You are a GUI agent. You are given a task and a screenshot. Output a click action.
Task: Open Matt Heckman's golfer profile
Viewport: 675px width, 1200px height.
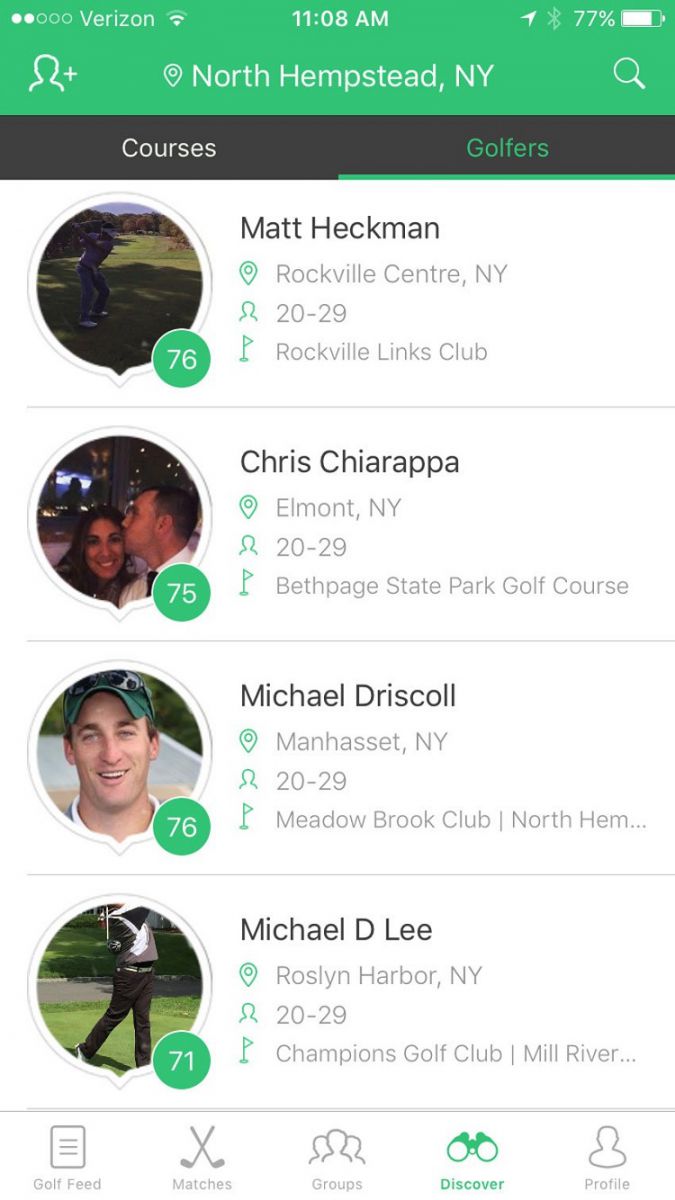(337, 291)
